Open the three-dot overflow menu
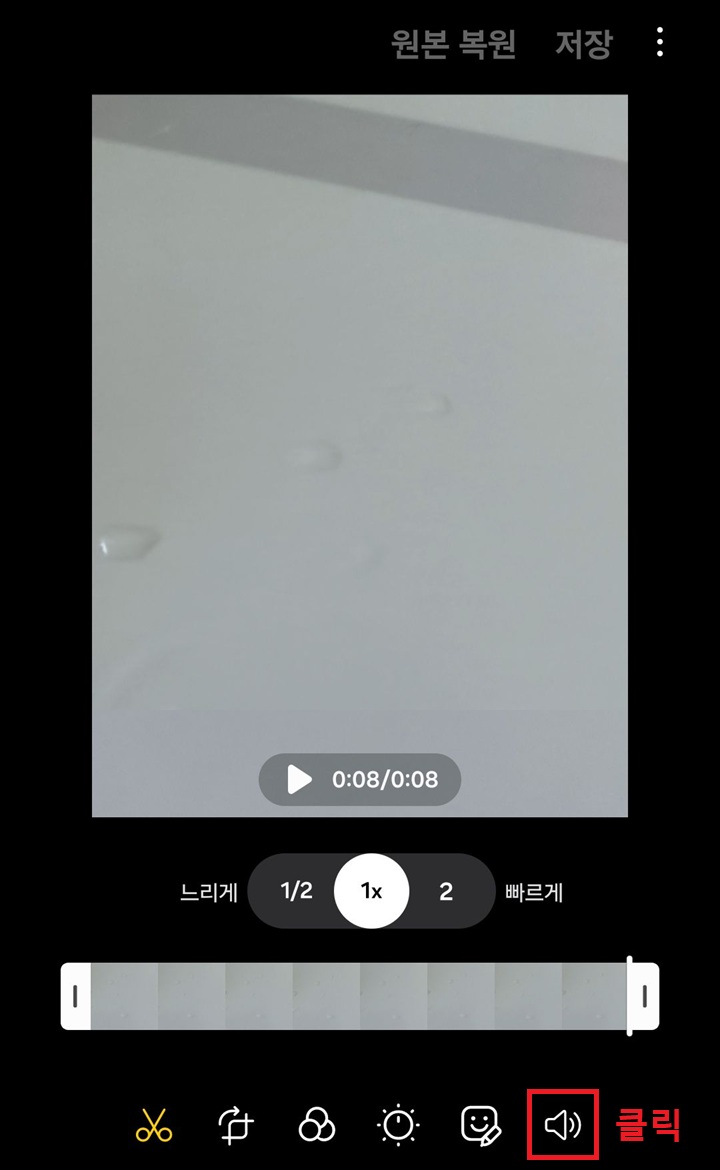The image size is (720, 1170). point(659,45)
